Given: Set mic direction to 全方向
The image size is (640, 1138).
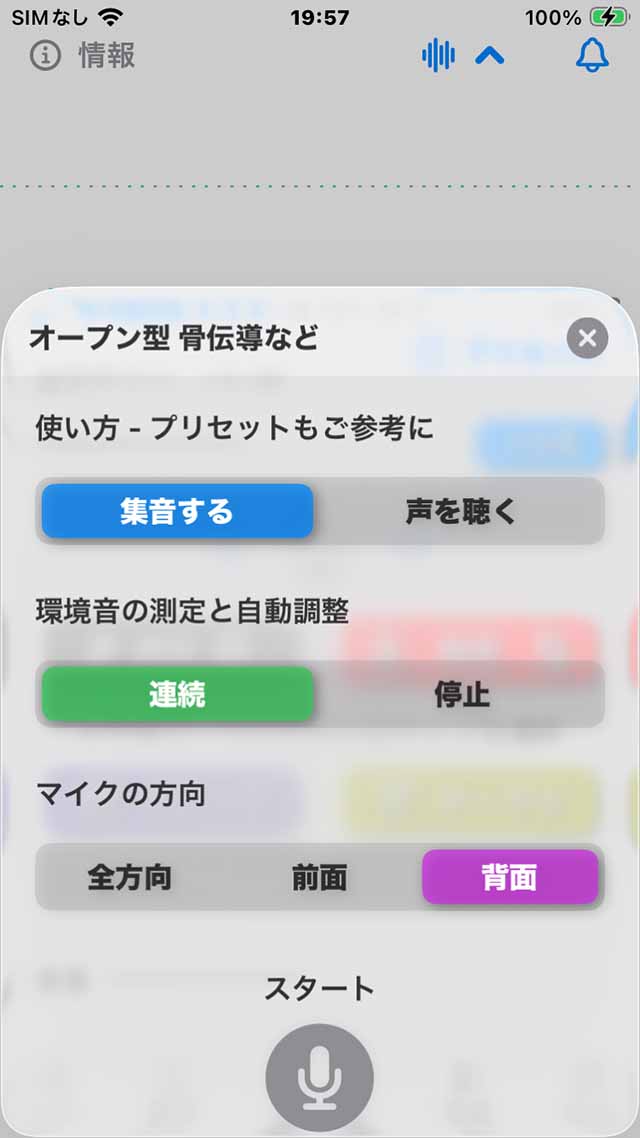Looking at the screenshot, I should (130, 878).
